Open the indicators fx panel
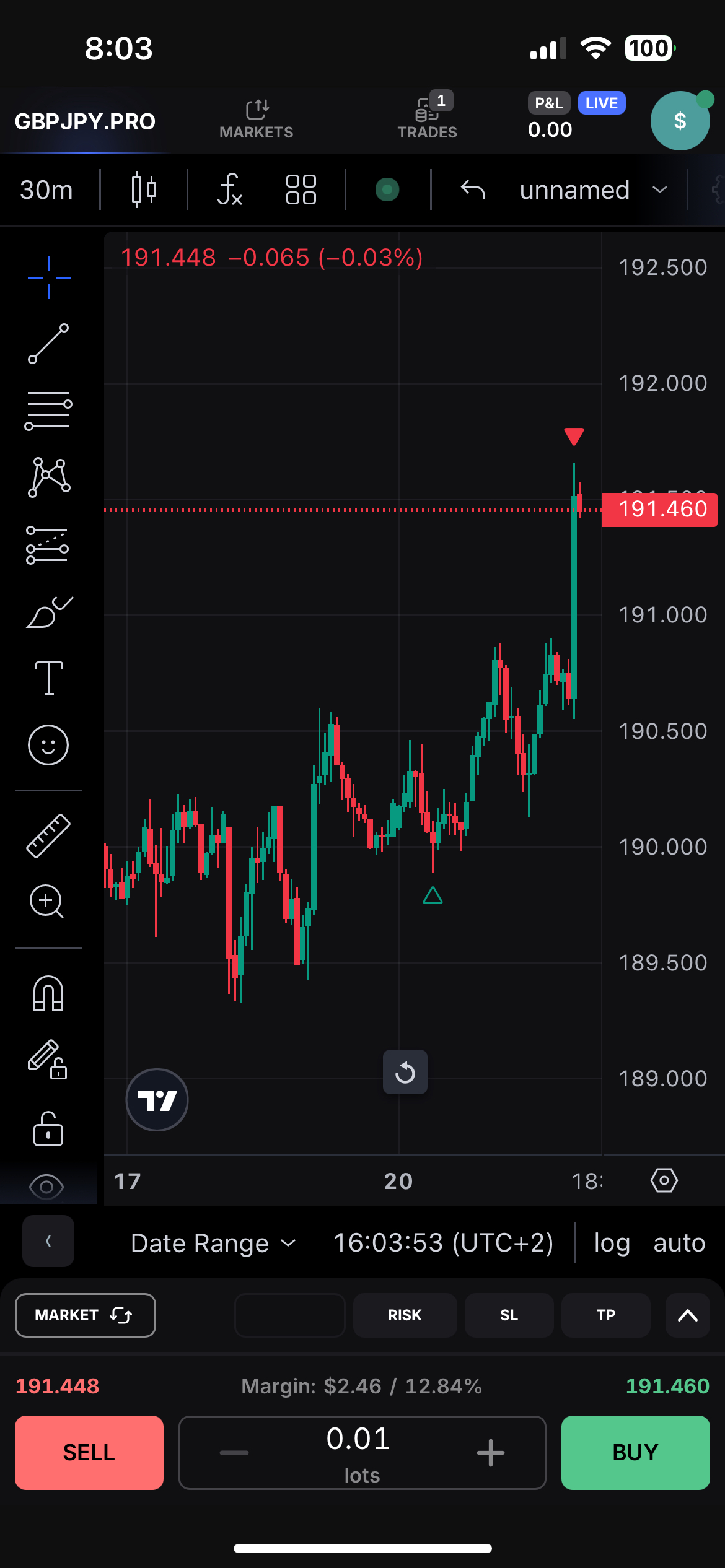The height and width of the screenshot is (1568, 725). tap(229, 189)
